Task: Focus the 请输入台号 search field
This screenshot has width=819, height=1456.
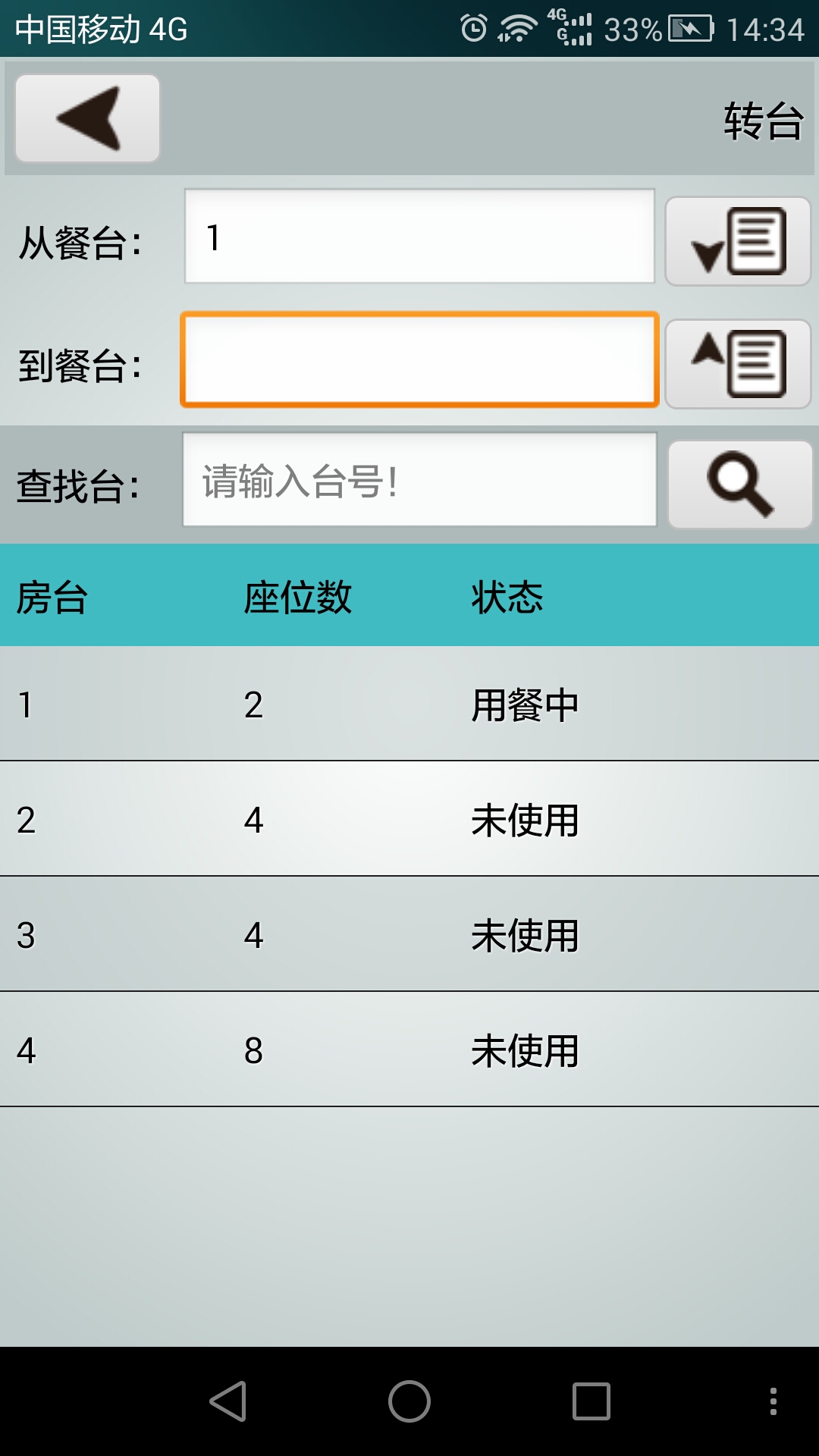Action: (x=419, y=480)
